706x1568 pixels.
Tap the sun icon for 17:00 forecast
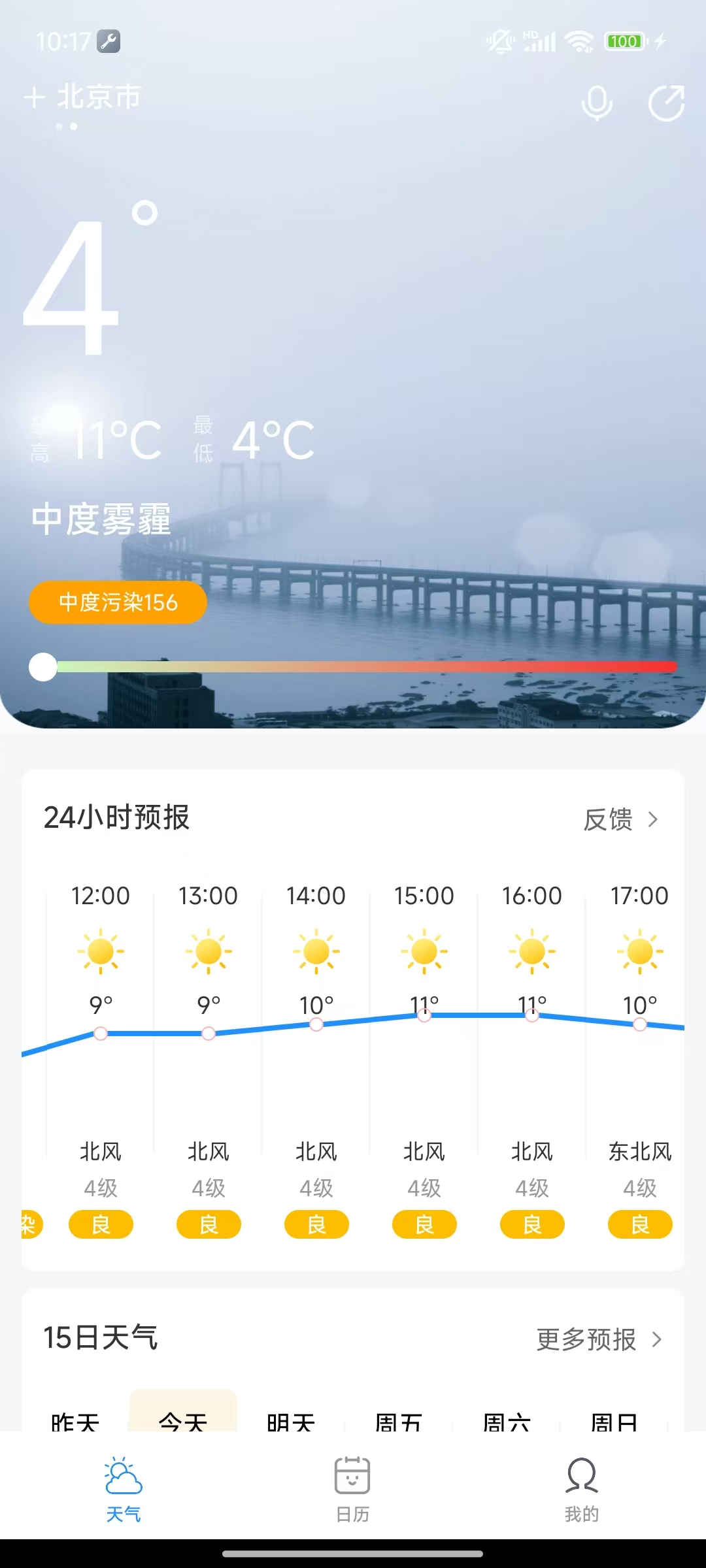[x=639, y=951]
